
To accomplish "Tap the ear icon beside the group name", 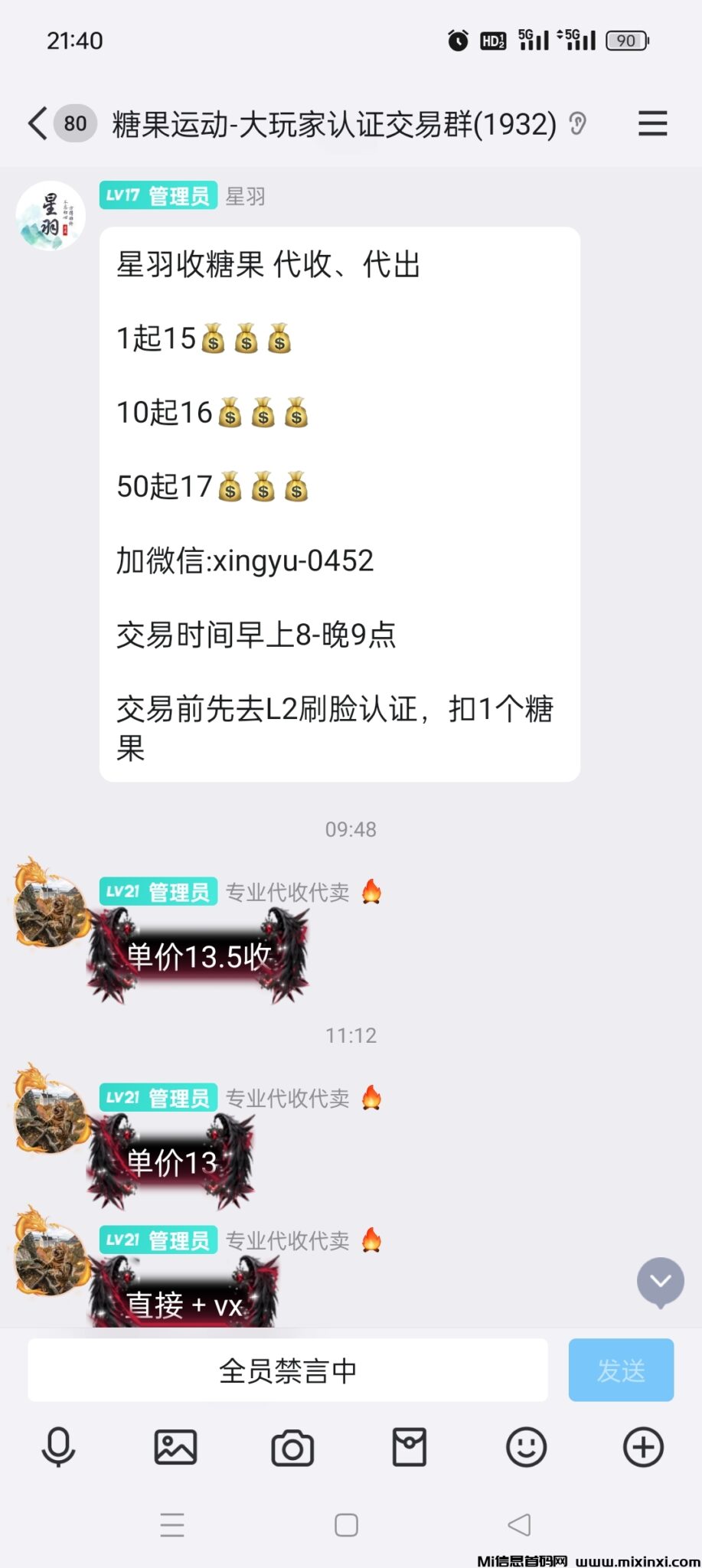I will click(578, 123).
